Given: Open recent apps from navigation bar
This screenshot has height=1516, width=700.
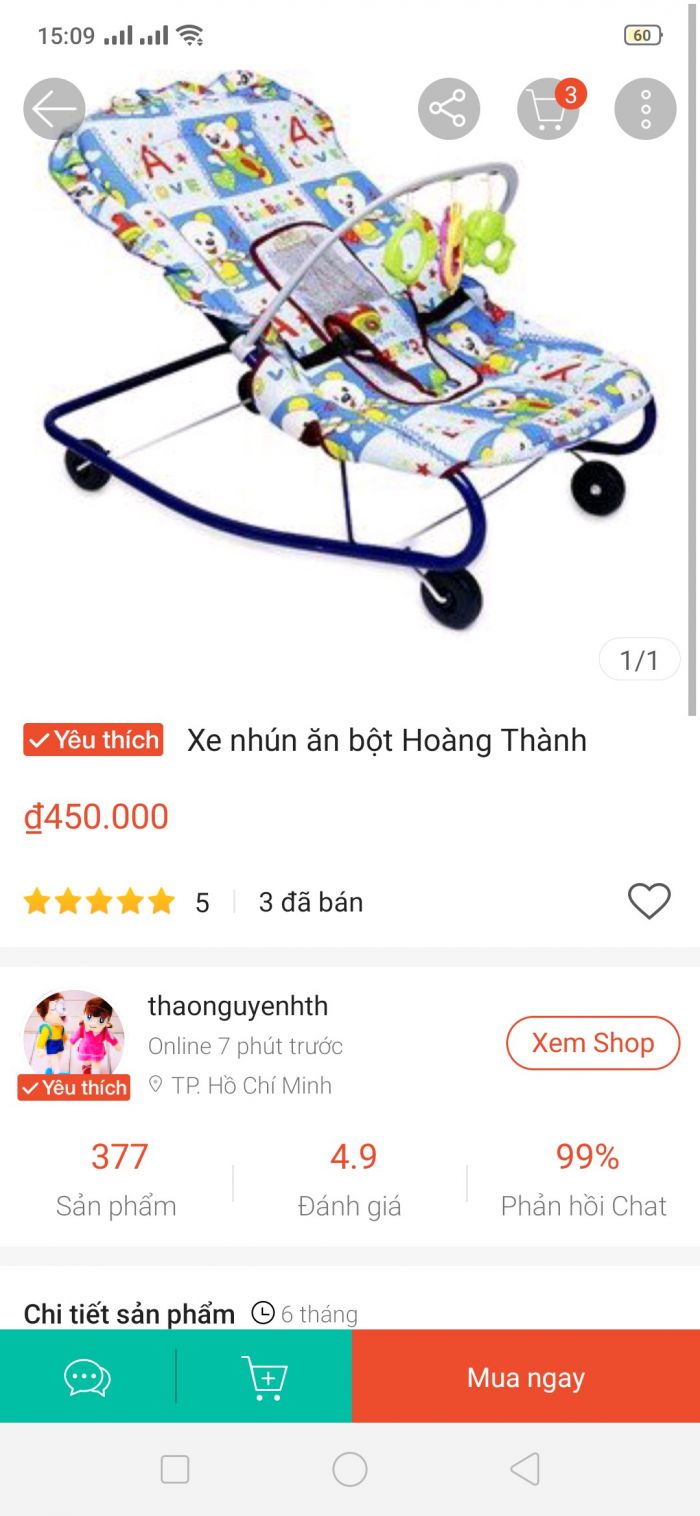Looking at the screenshot, I should coord(175,1469).
